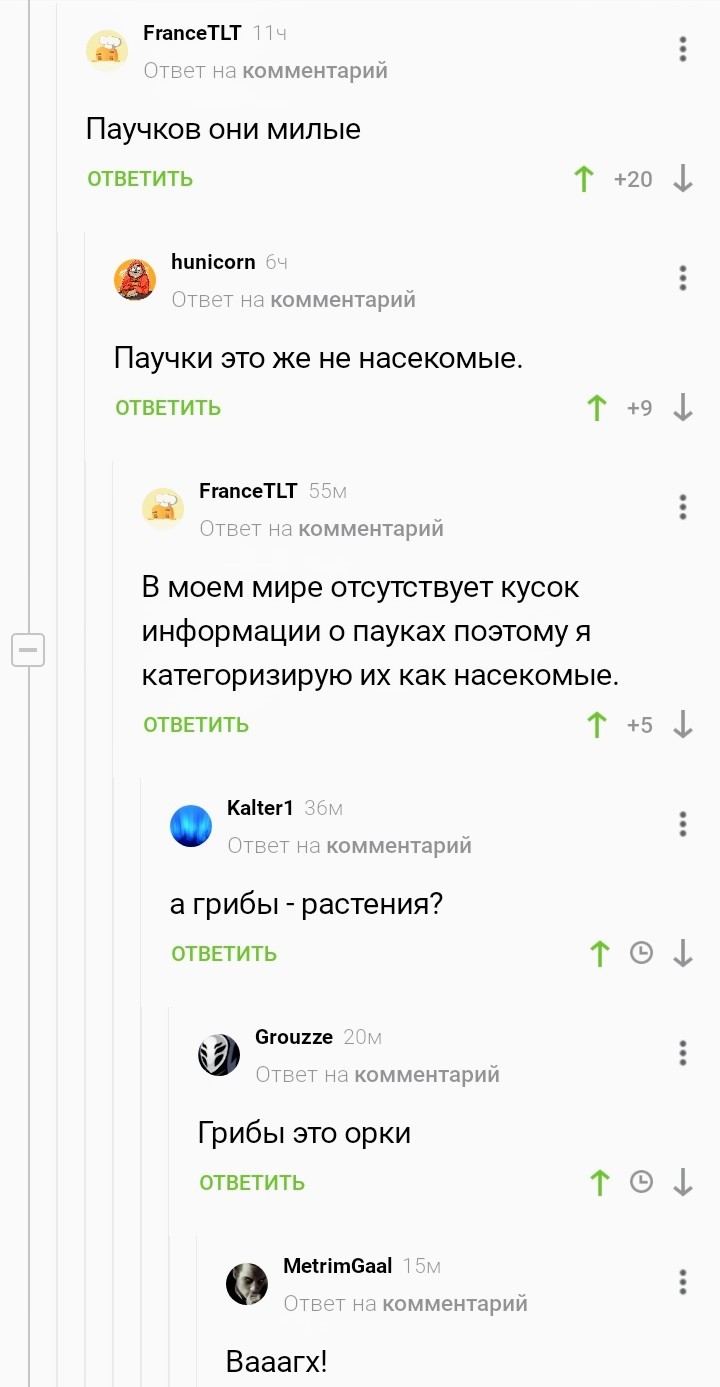Viewport: 720px width, 1387px height.
Task: Upvote Grouzze's comment
Action: click(x=599, y=1183)
